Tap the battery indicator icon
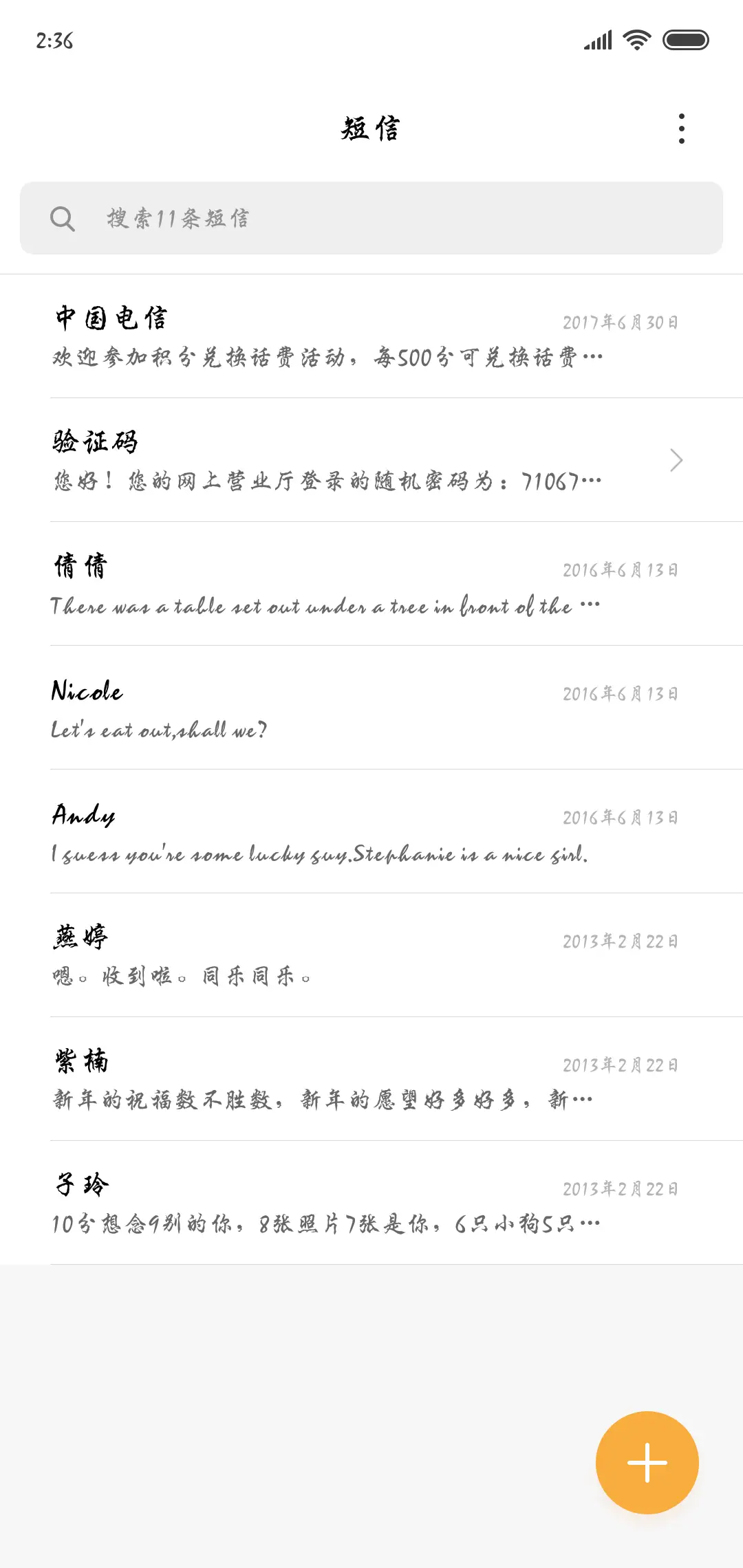Screen dimensions: 743x1568 click(x=686, y=39)
